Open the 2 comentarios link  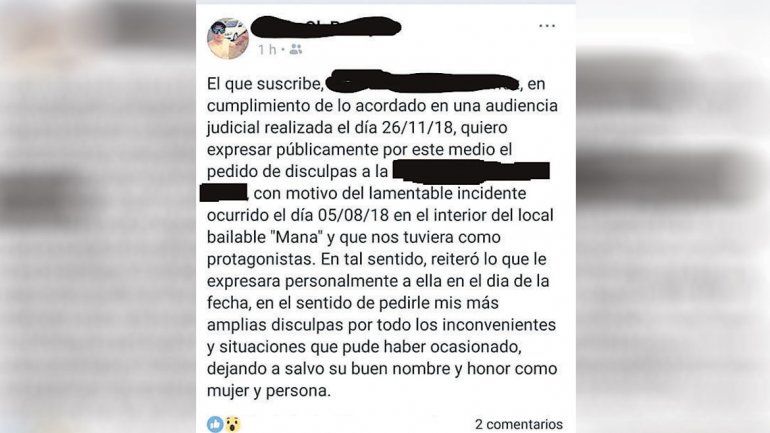(x=518, y=424)
